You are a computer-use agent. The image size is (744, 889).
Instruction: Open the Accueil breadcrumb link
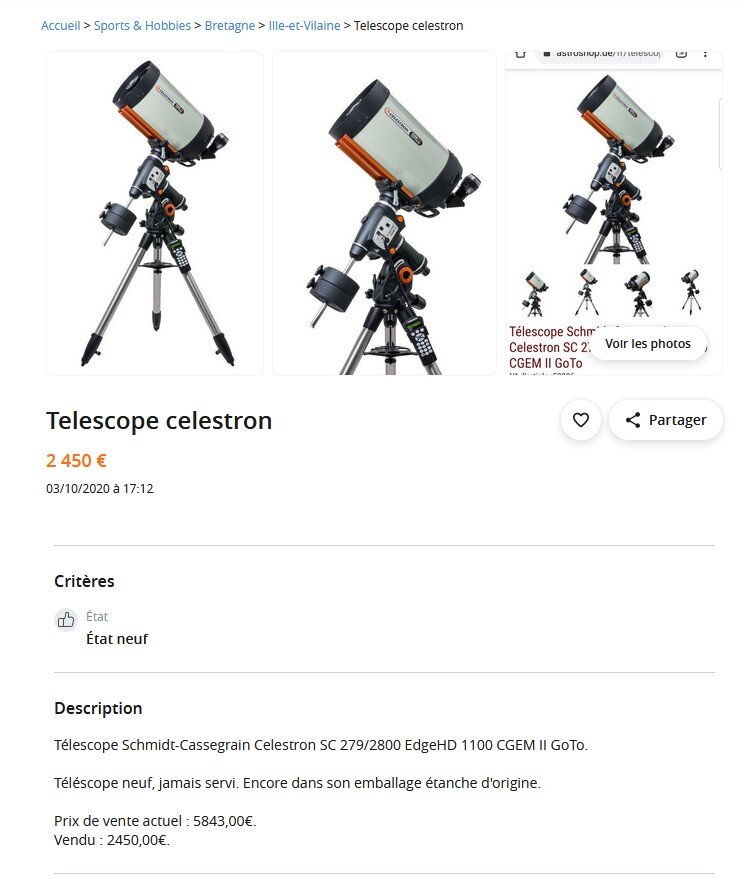[x=60, y=26]
